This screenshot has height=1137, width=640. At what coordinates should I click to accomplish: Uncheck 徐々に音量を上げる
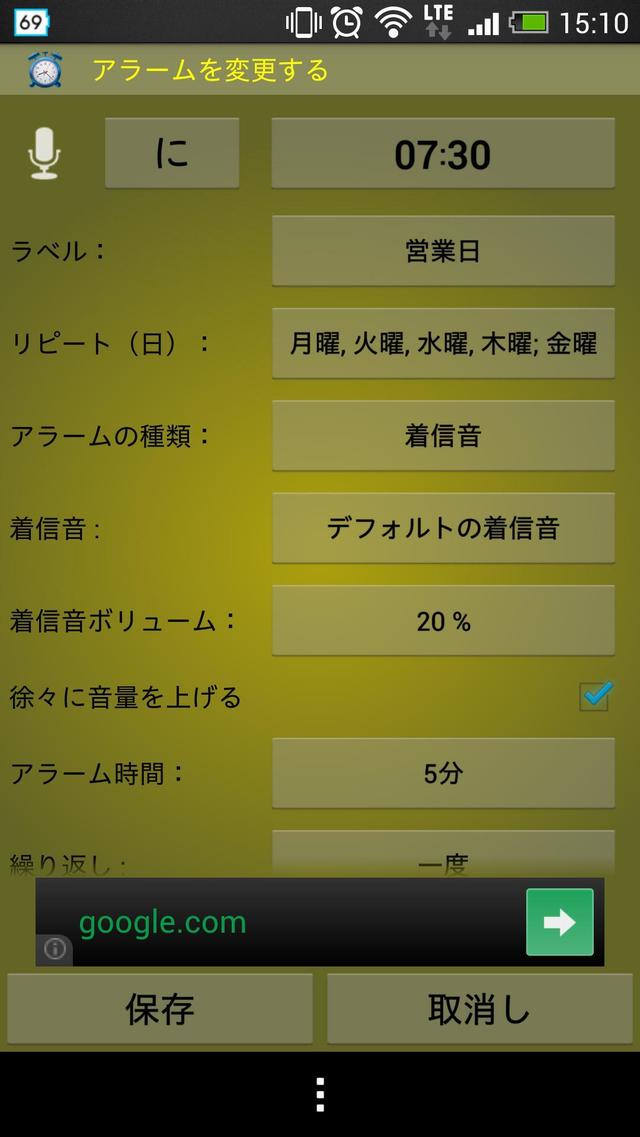[595, 697]
